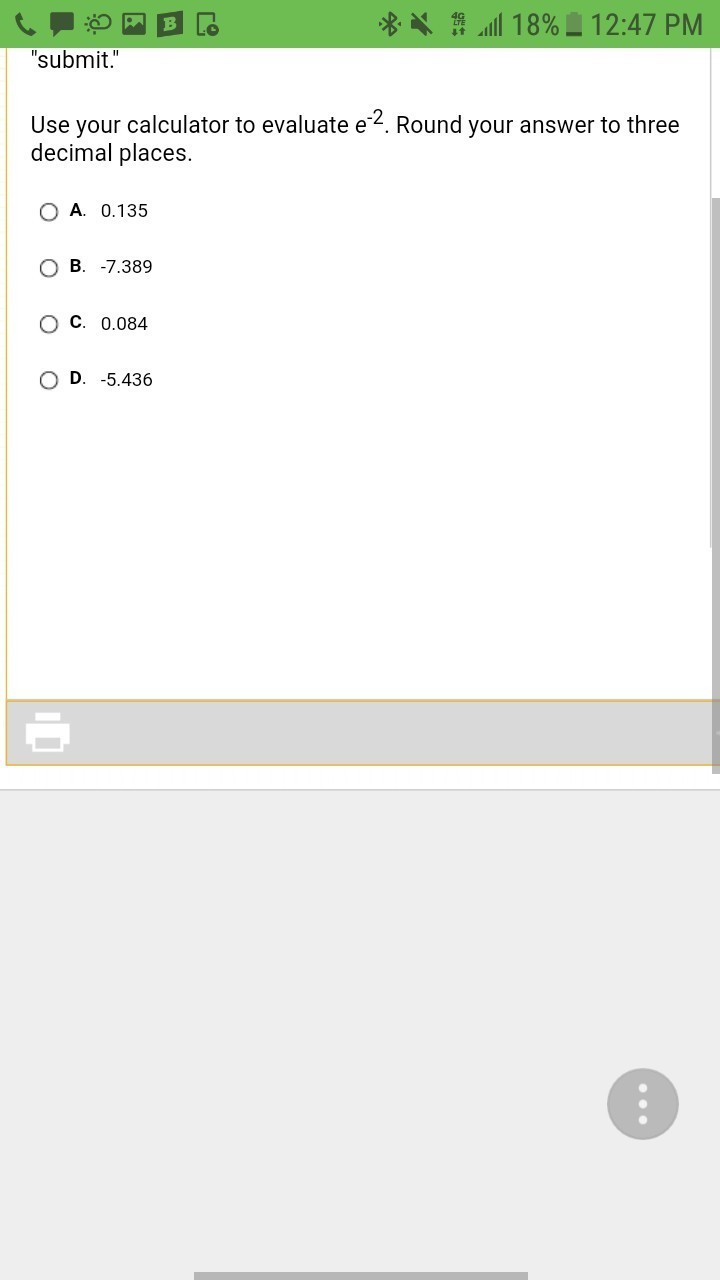Mark option D. -5.436

49,380
